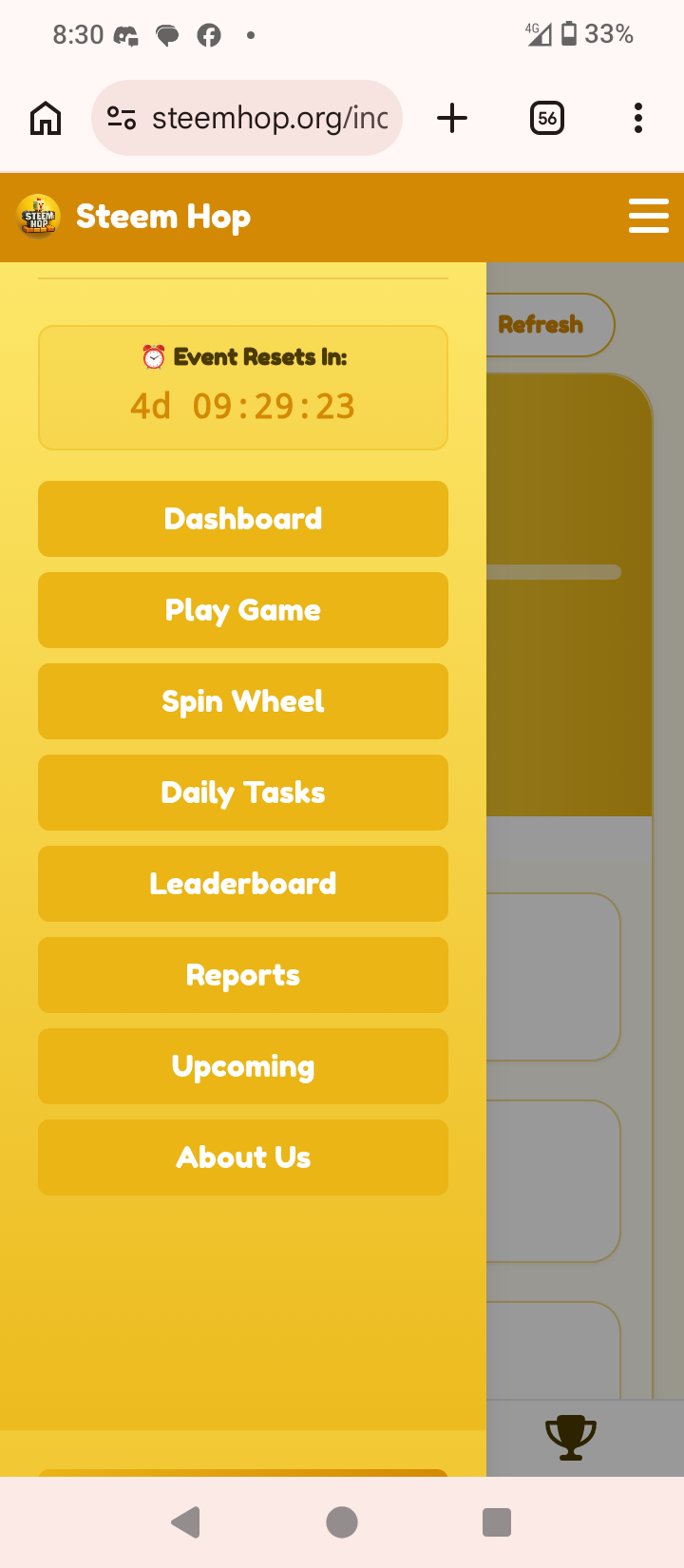Close the hamburger menu drawer

[x=649, y=216]
